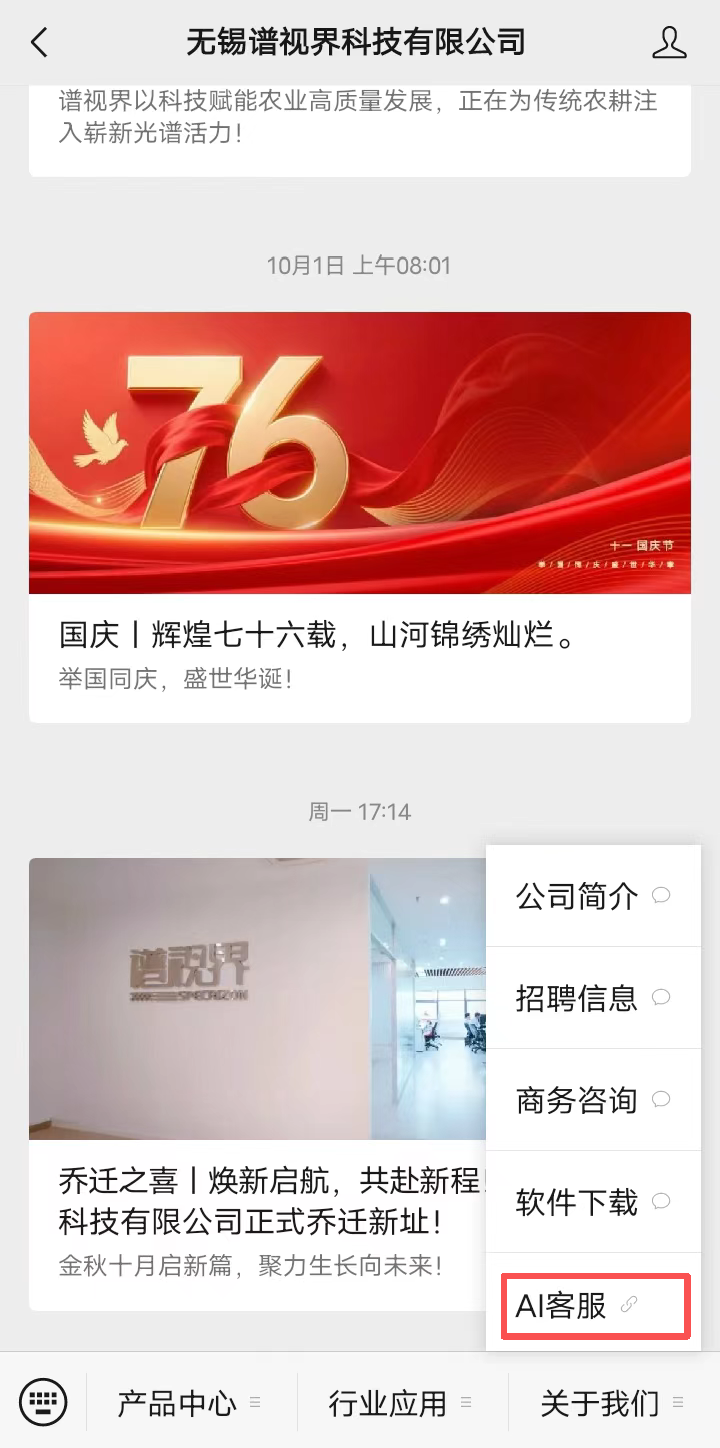Go back using the top-left arrow
Image resolution: width=720 pixels, height=1448 pixels.
39,42
